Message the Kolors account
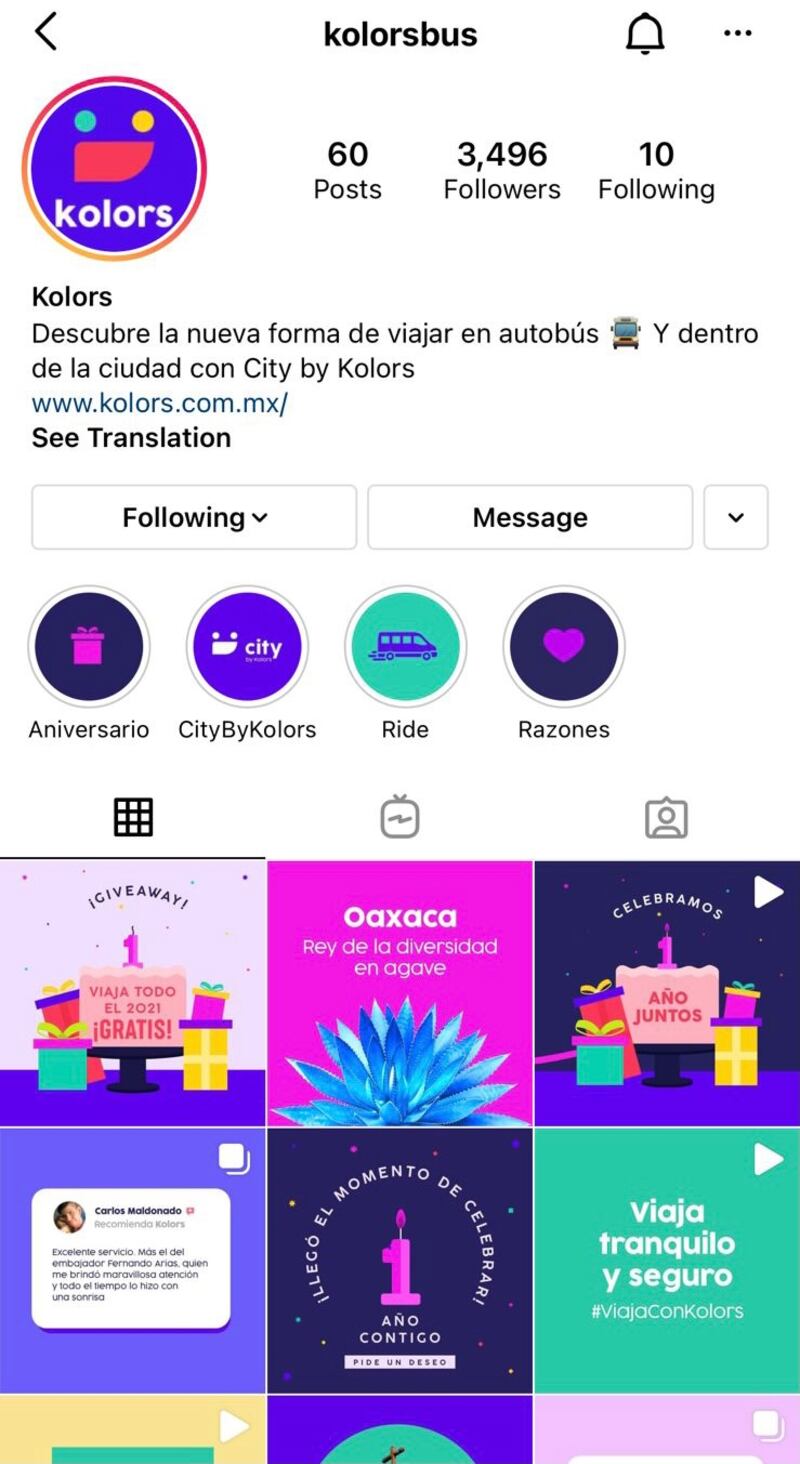This screenshot has height=1464, width=800. [530, 517]
